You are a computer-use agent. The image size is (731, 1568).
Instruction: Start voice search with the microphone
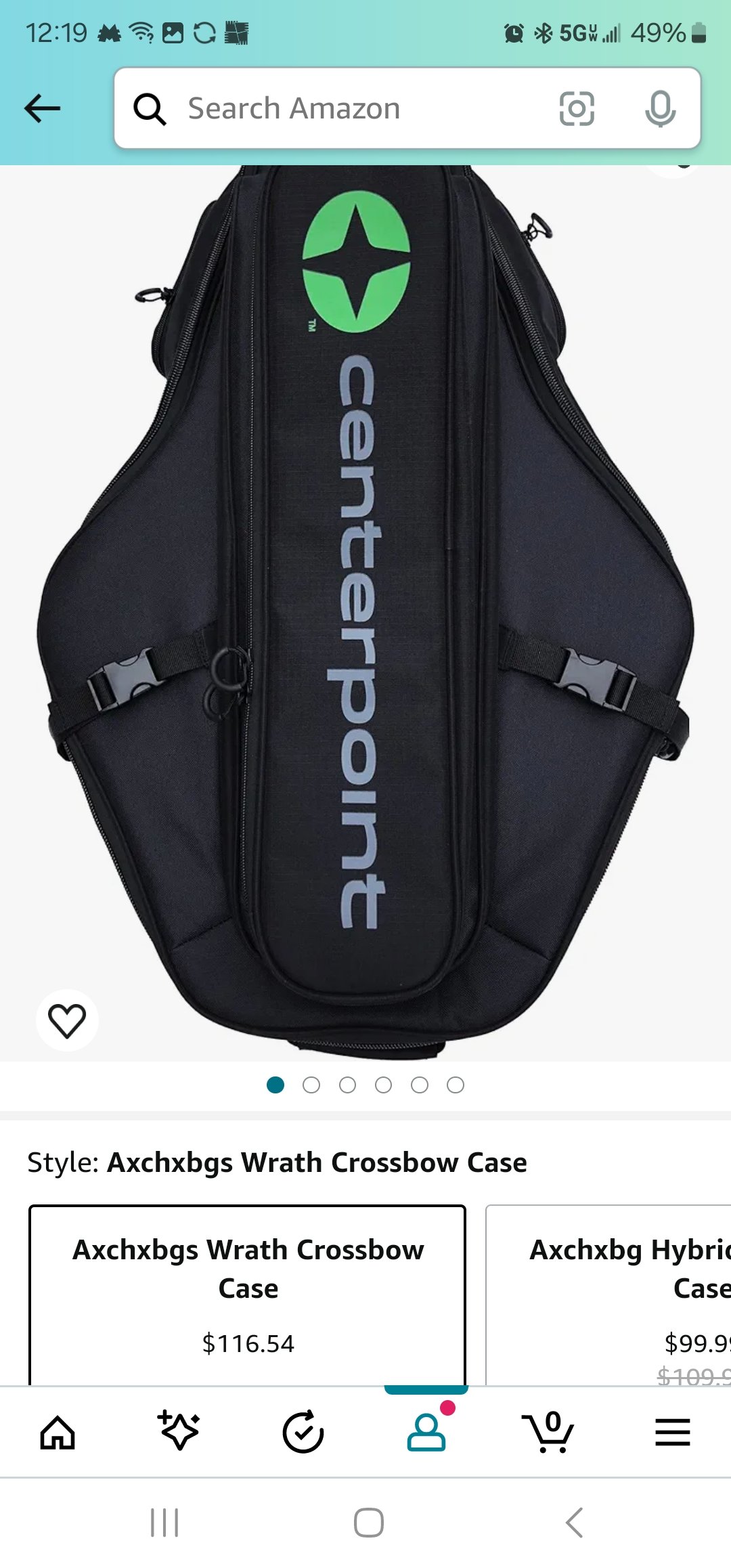(660, 108)
